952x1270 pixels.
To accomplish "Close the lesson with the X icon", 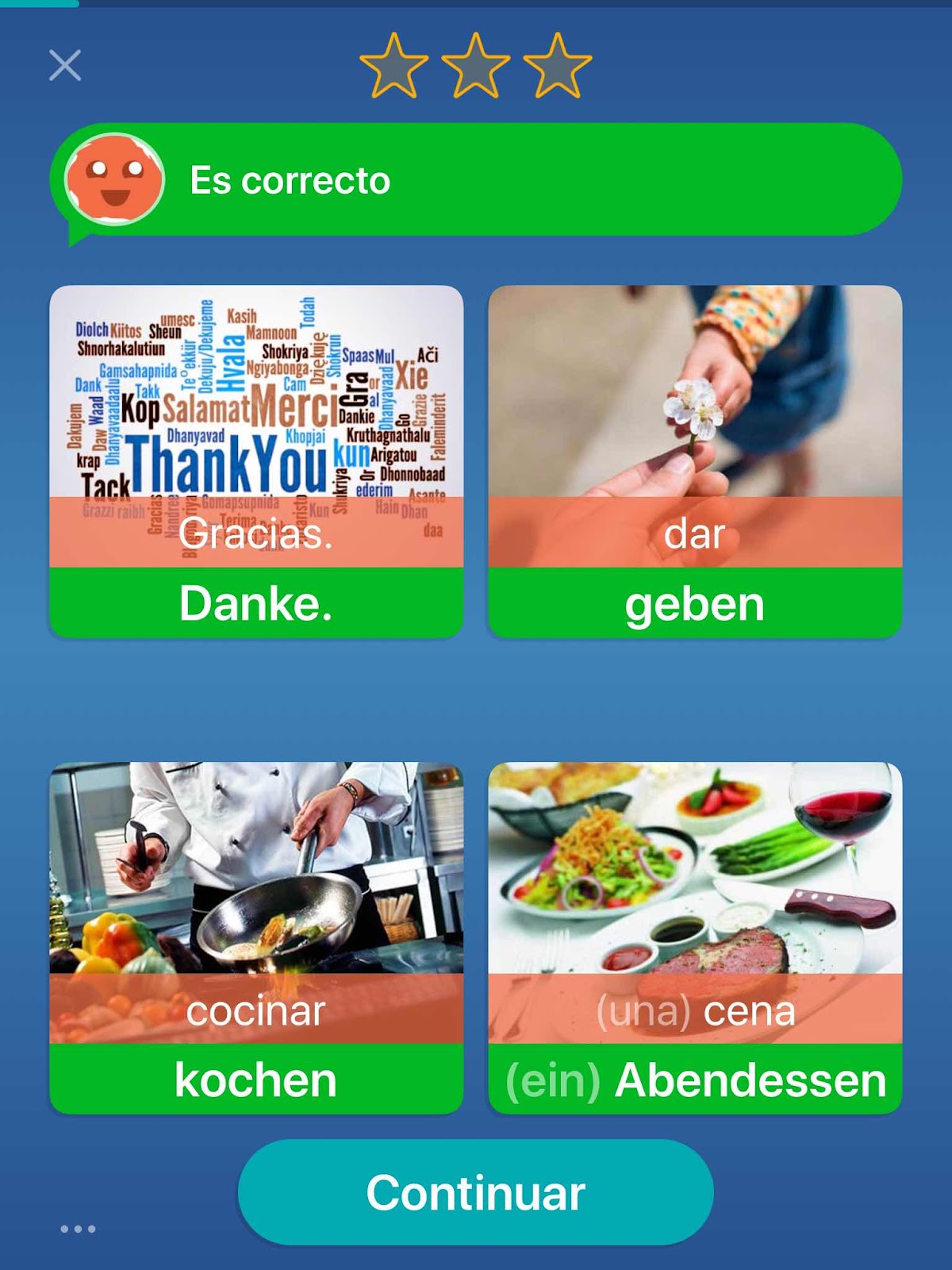I will (65, 66).
